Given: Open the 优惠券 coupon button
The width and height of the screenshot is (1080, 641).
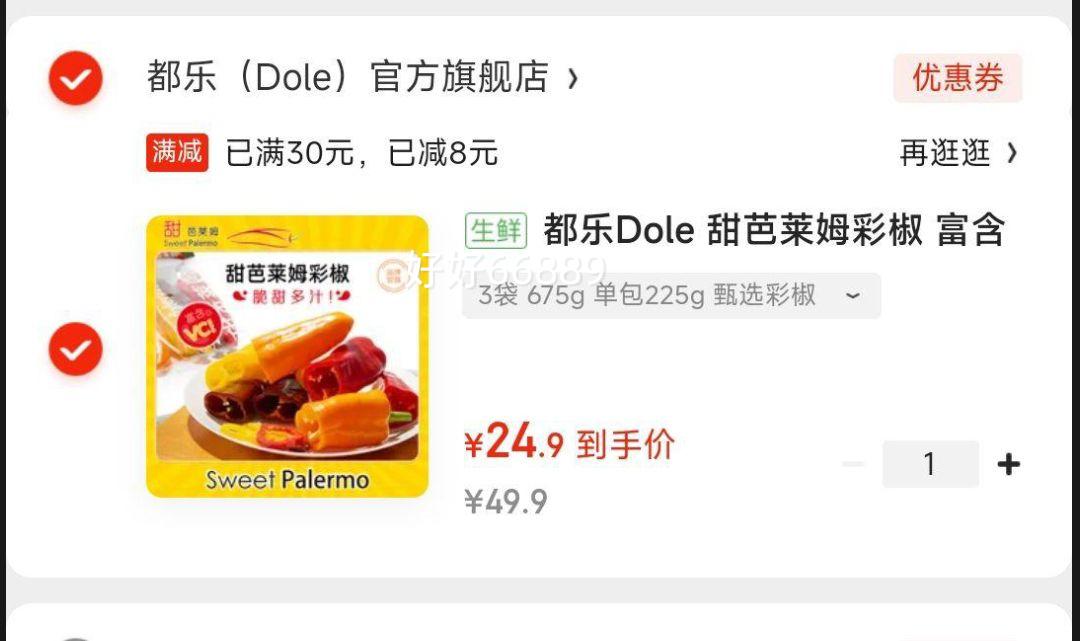Looking at the screenshot, I should pos(957,78).
